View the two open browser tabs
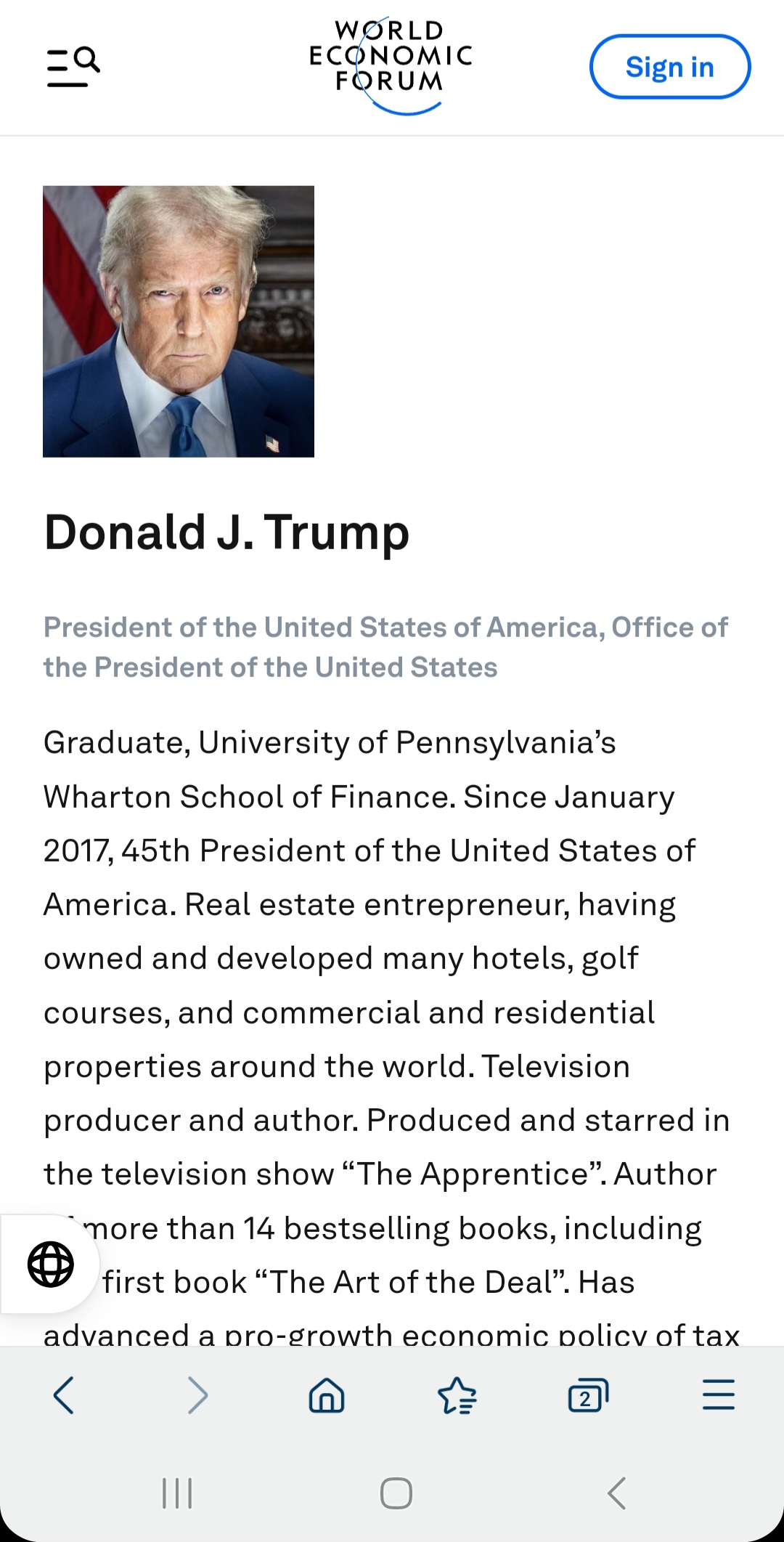The image size is (784, 1542). (x=588, y=1395)
